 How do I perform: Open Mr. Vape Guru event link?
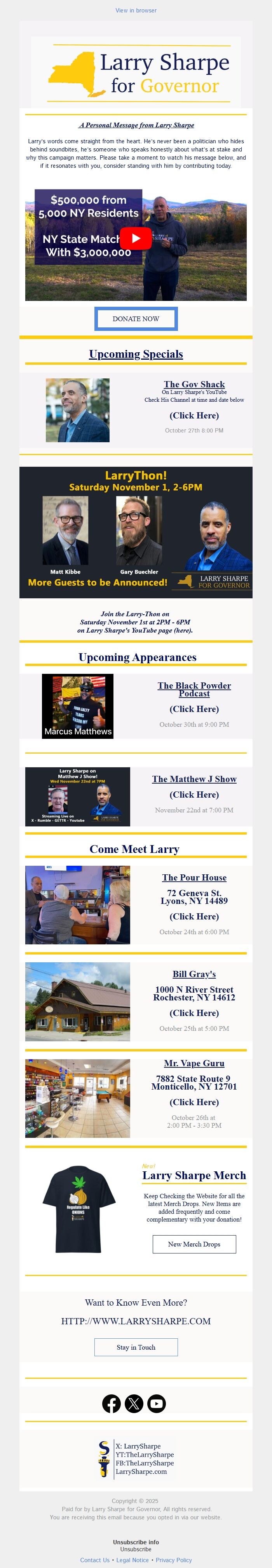click(194, 1063)
